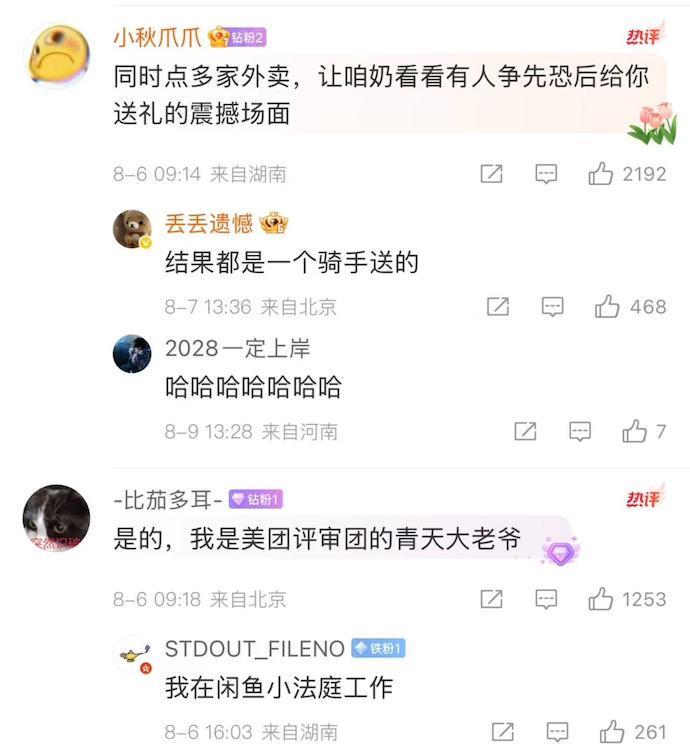Open 丢丢遗憾's username profile
Image resolution: width=690 pixels, height=753 pixels.
pos(209,223)
